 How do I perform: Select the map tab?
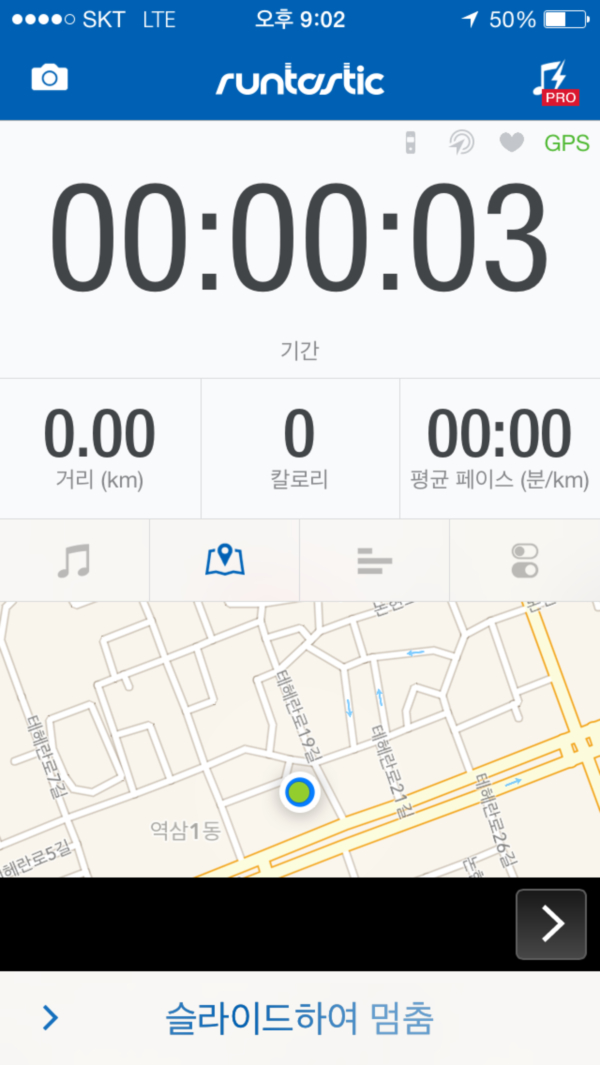pos(225,561)
